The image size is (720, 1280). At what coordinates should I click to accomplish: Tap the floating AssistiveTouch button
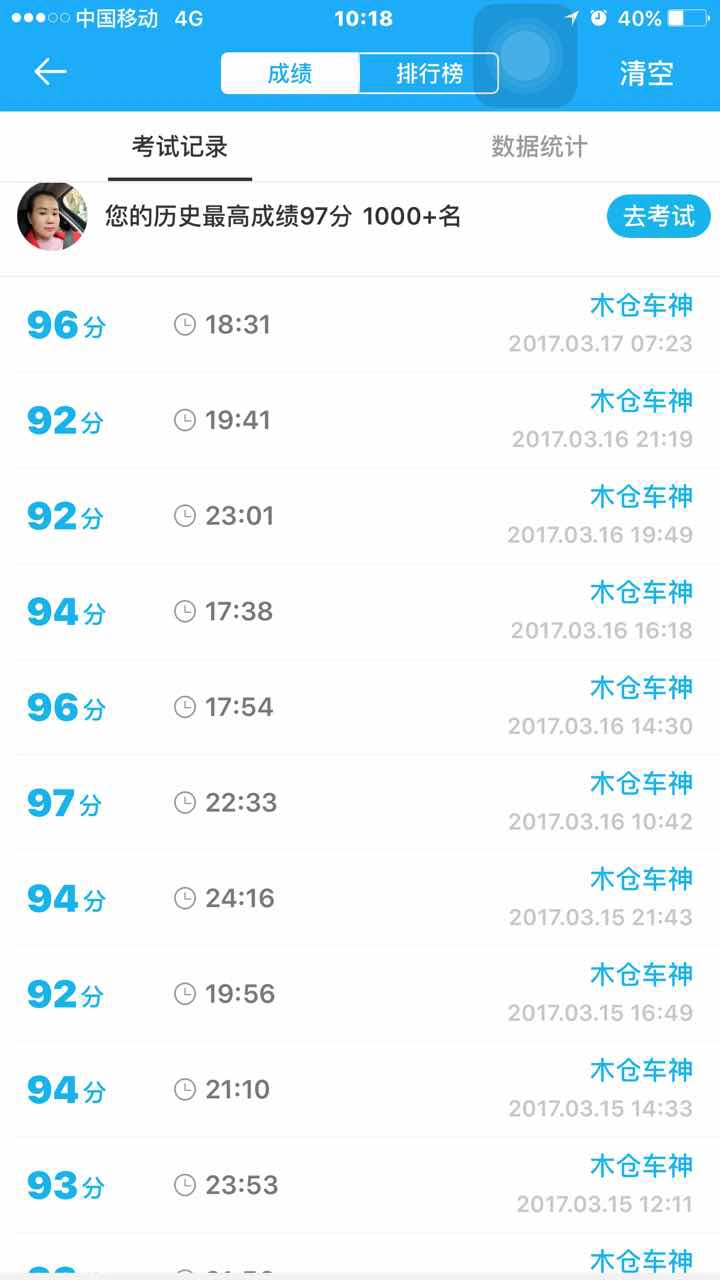525,55
